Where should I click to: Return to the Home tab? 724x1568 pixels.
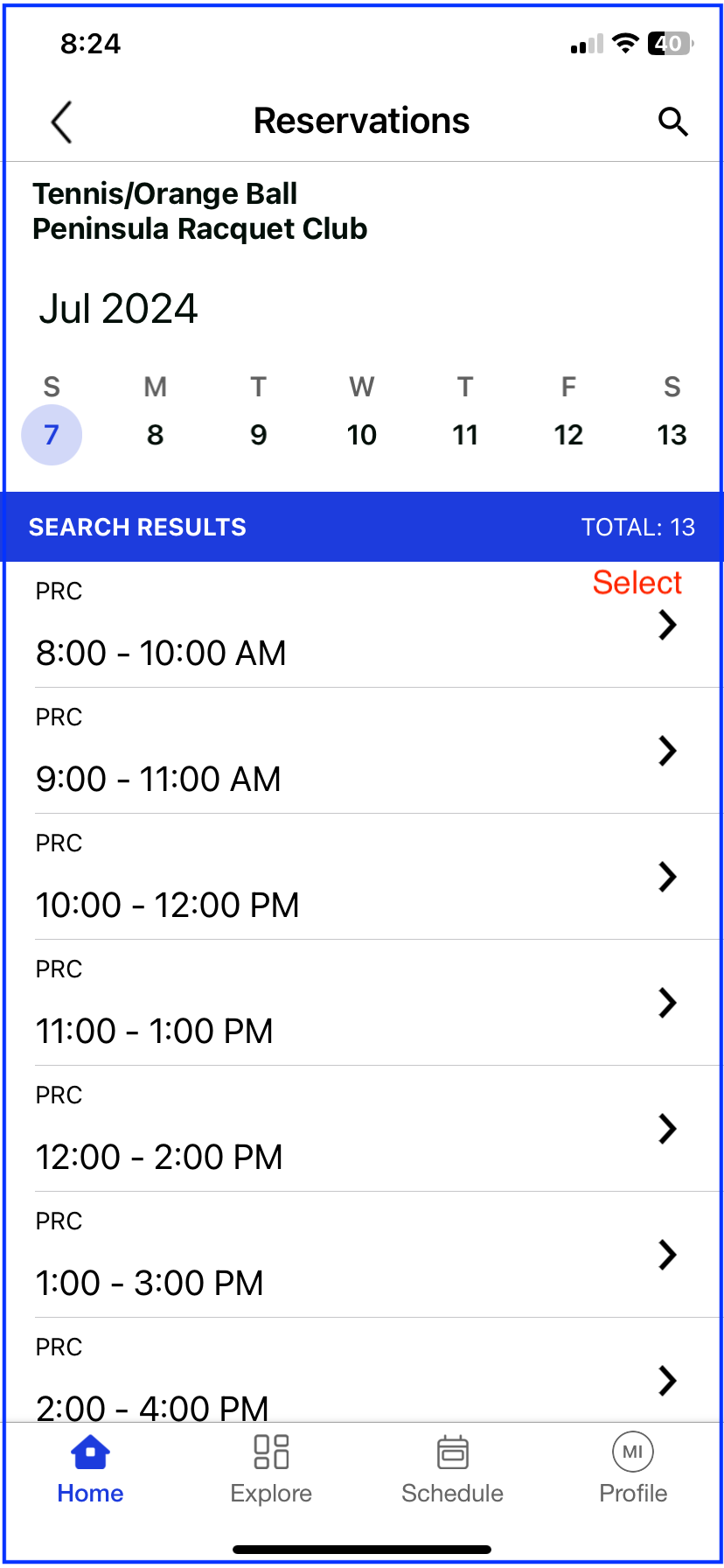click(90, 1469)
